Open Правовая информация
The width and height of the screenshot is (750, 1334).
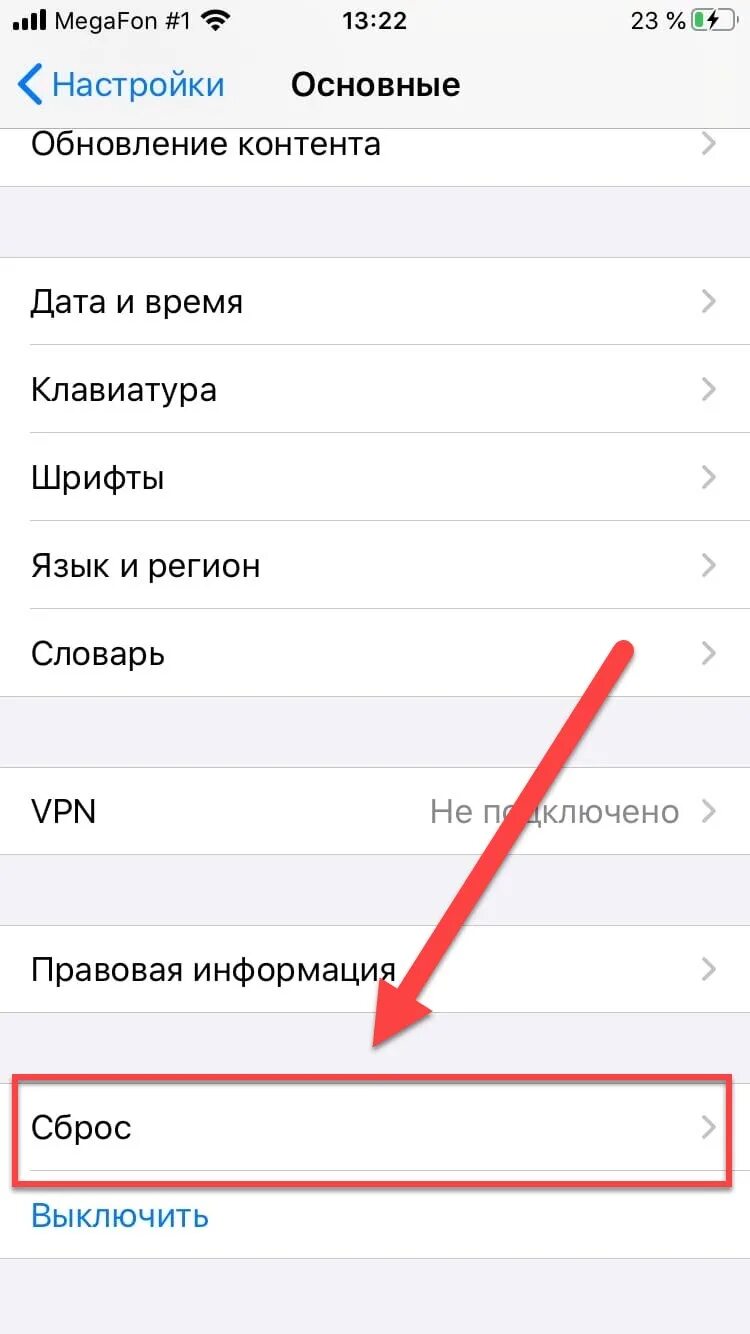[375, 969]
